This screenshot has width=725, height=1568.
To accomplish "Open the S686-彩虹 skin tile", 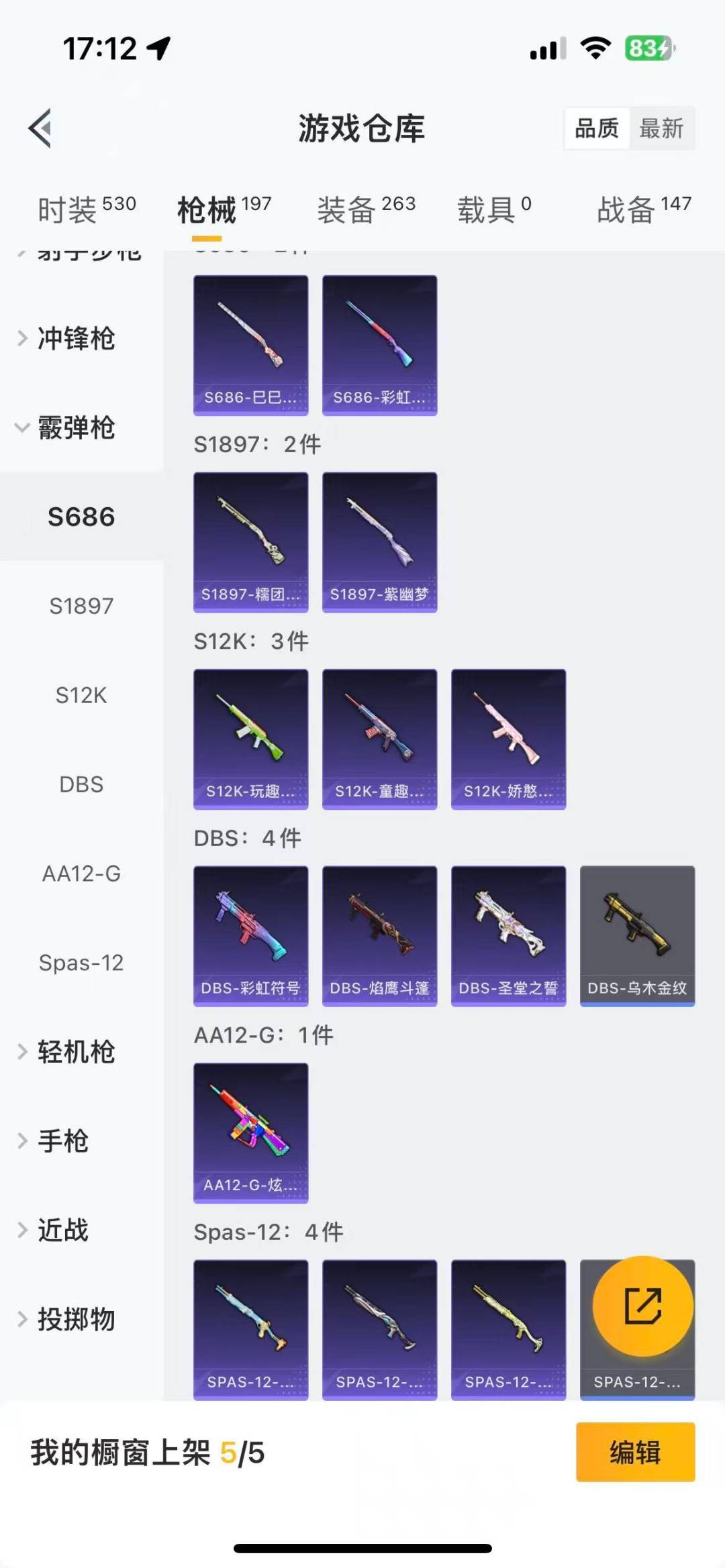I will pyautogui.click(x=379, y=345).
